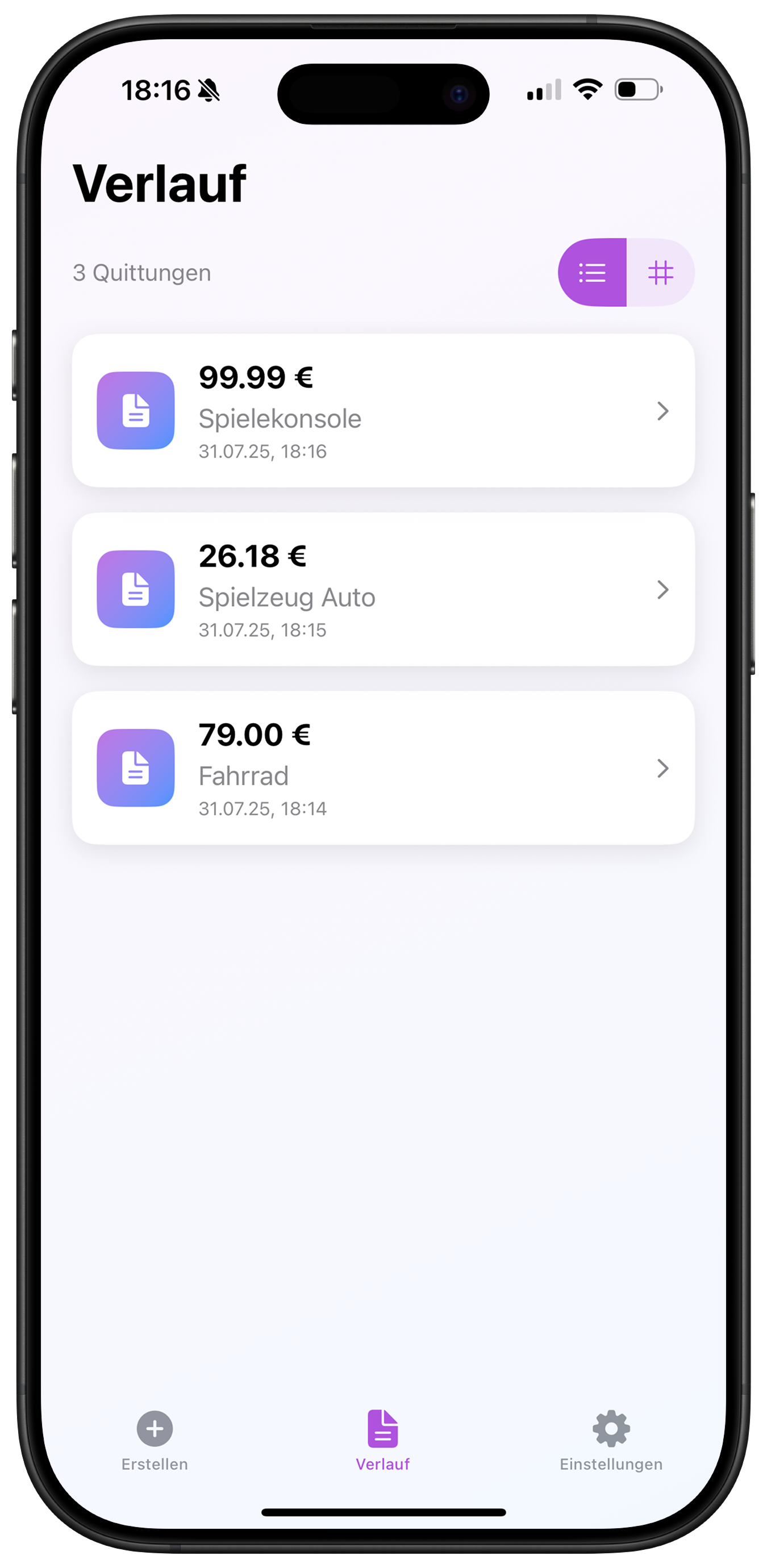Open the Spielzeug Auto receipt
The image size is (767, 1568).
pyautogui.click(x=383, y=589)
